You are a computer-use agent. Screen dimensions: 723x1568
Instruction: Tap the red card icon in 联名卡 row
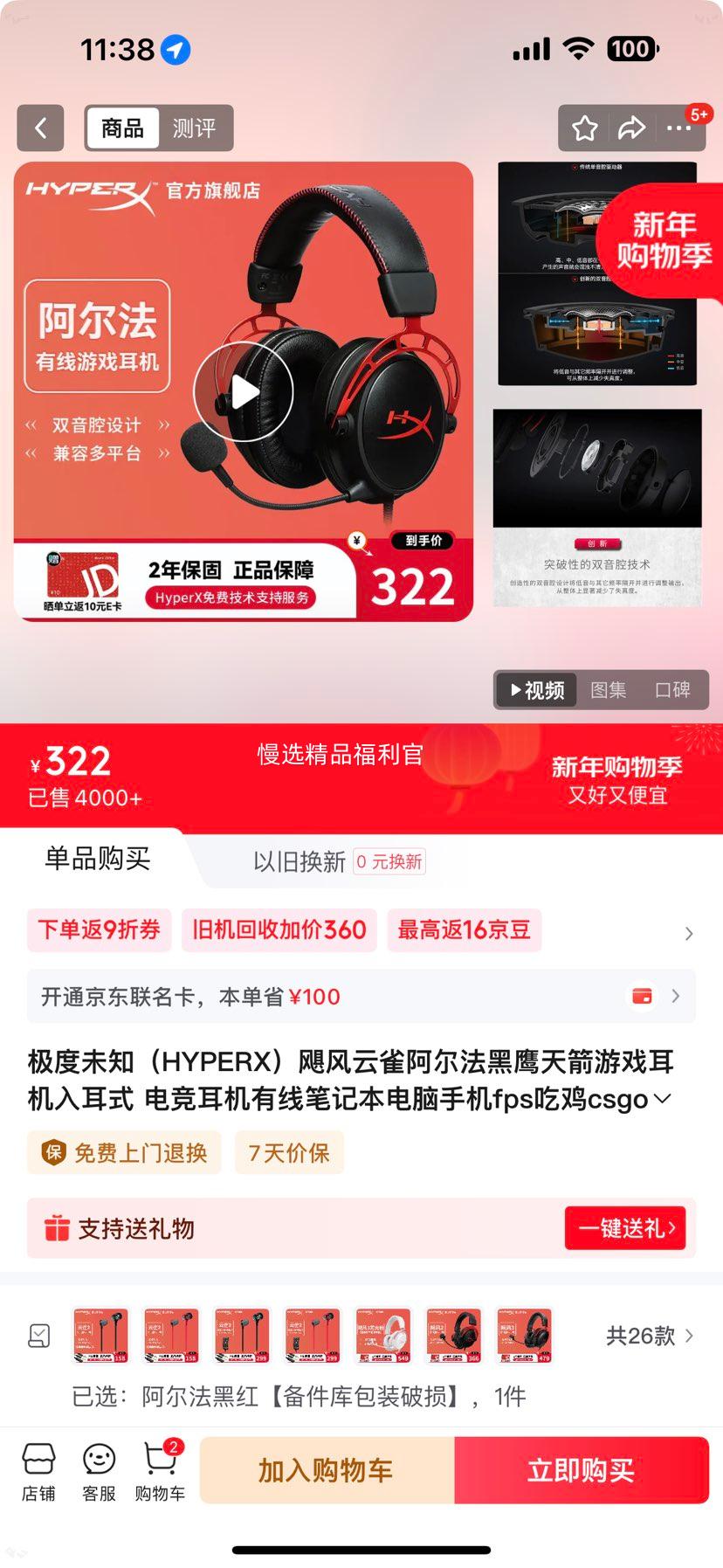coord(644,996)
